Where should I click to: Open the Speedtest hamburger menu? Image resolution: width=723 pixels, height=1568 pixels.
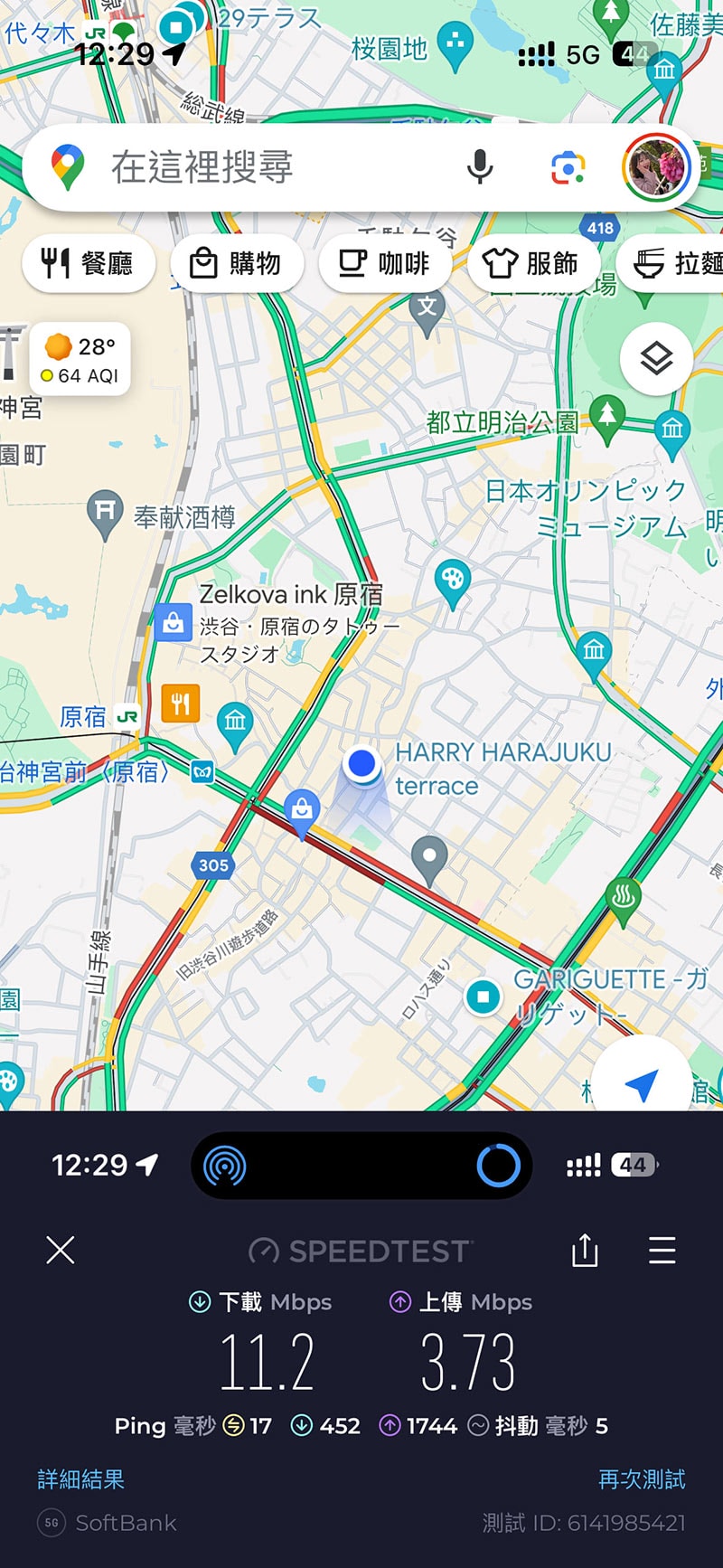662,1252
